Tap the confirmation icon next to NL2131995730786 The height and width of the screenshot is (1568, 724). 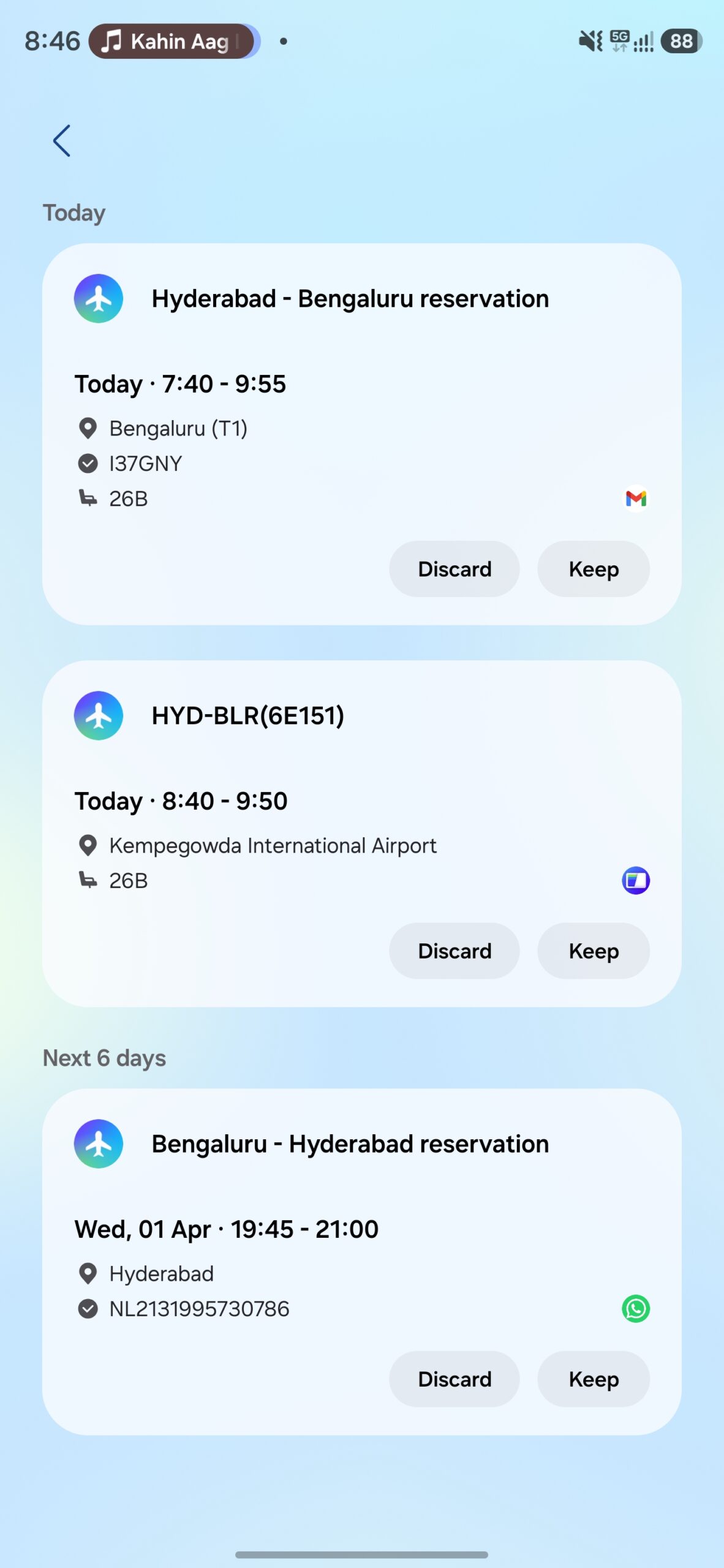(x=88, y=1309)
